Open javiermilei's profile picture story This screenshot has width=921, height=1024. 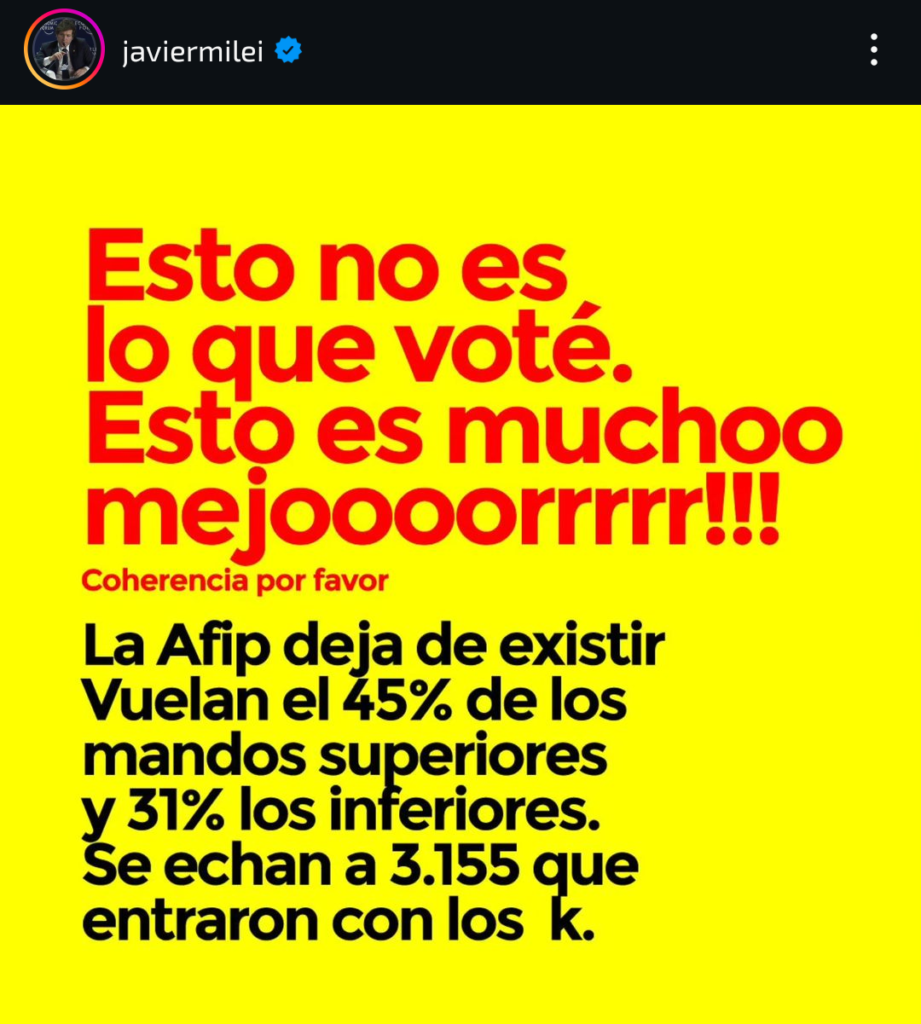pyautogui.click(x=64, y=49)
